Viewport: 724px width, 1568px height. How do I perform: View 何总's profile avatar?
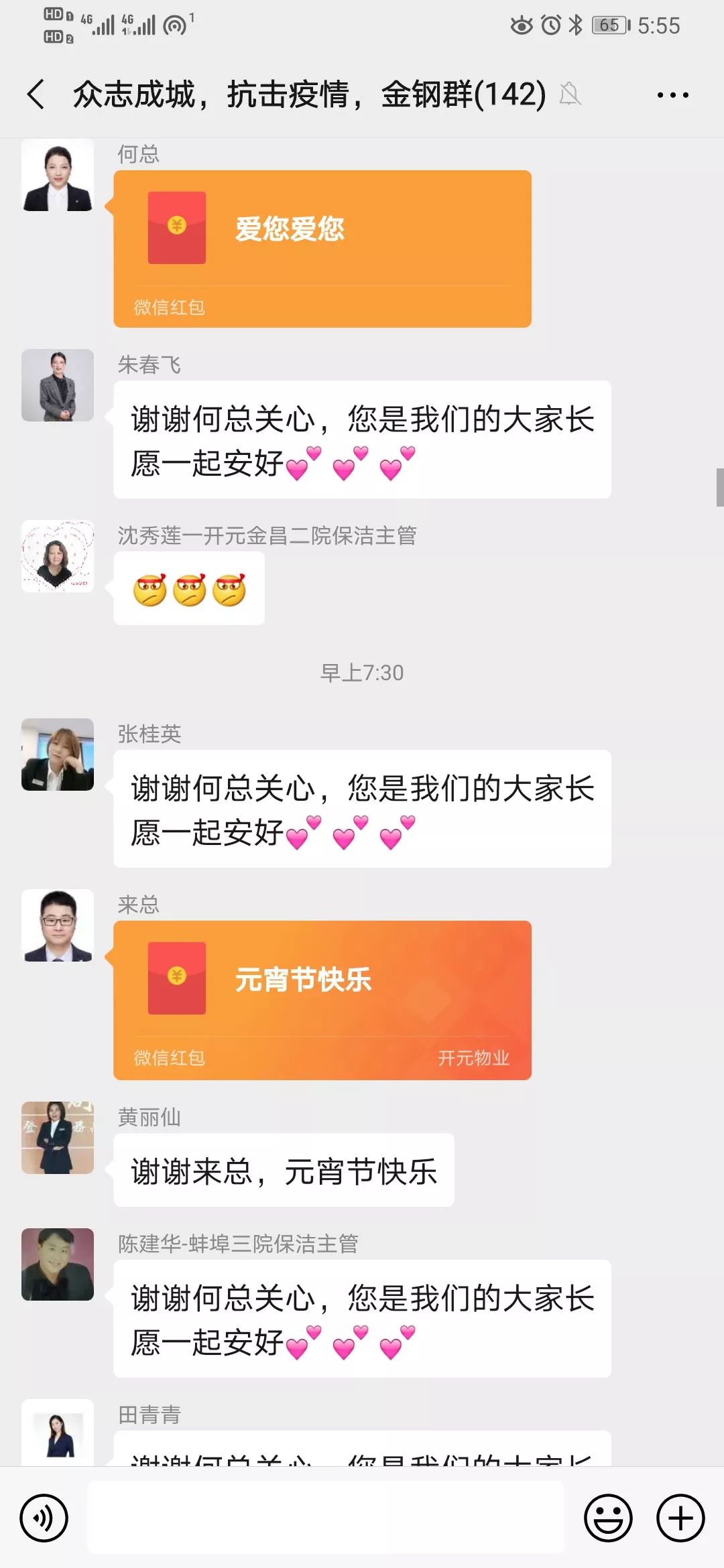click(58, 176)
